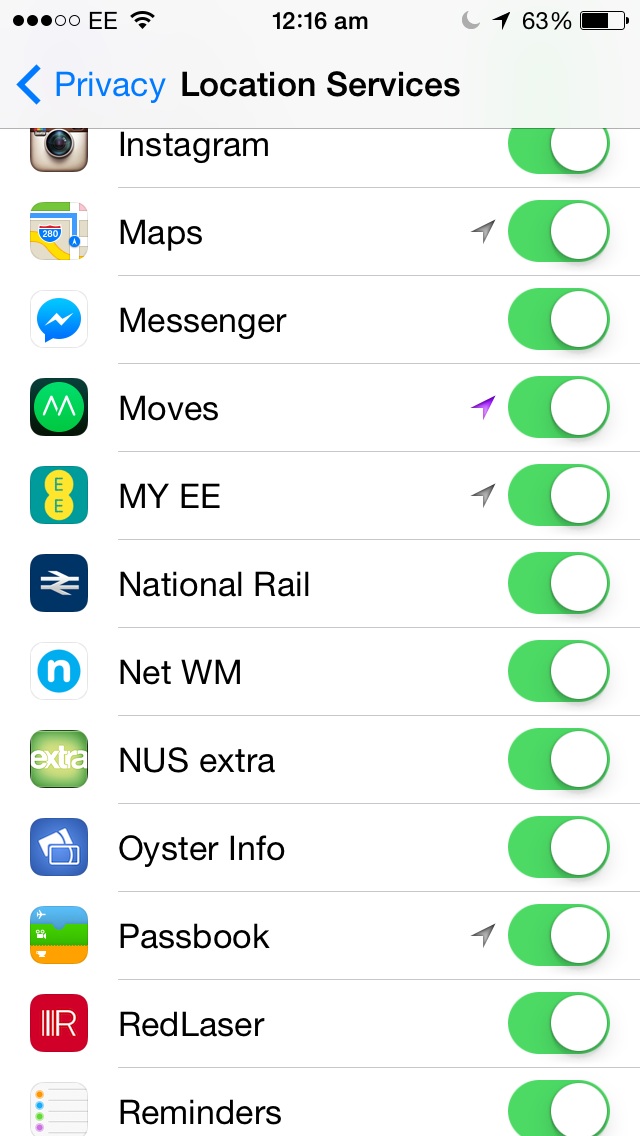Go back to Privacy settings

pyautogui.click(x=91, y=85)
